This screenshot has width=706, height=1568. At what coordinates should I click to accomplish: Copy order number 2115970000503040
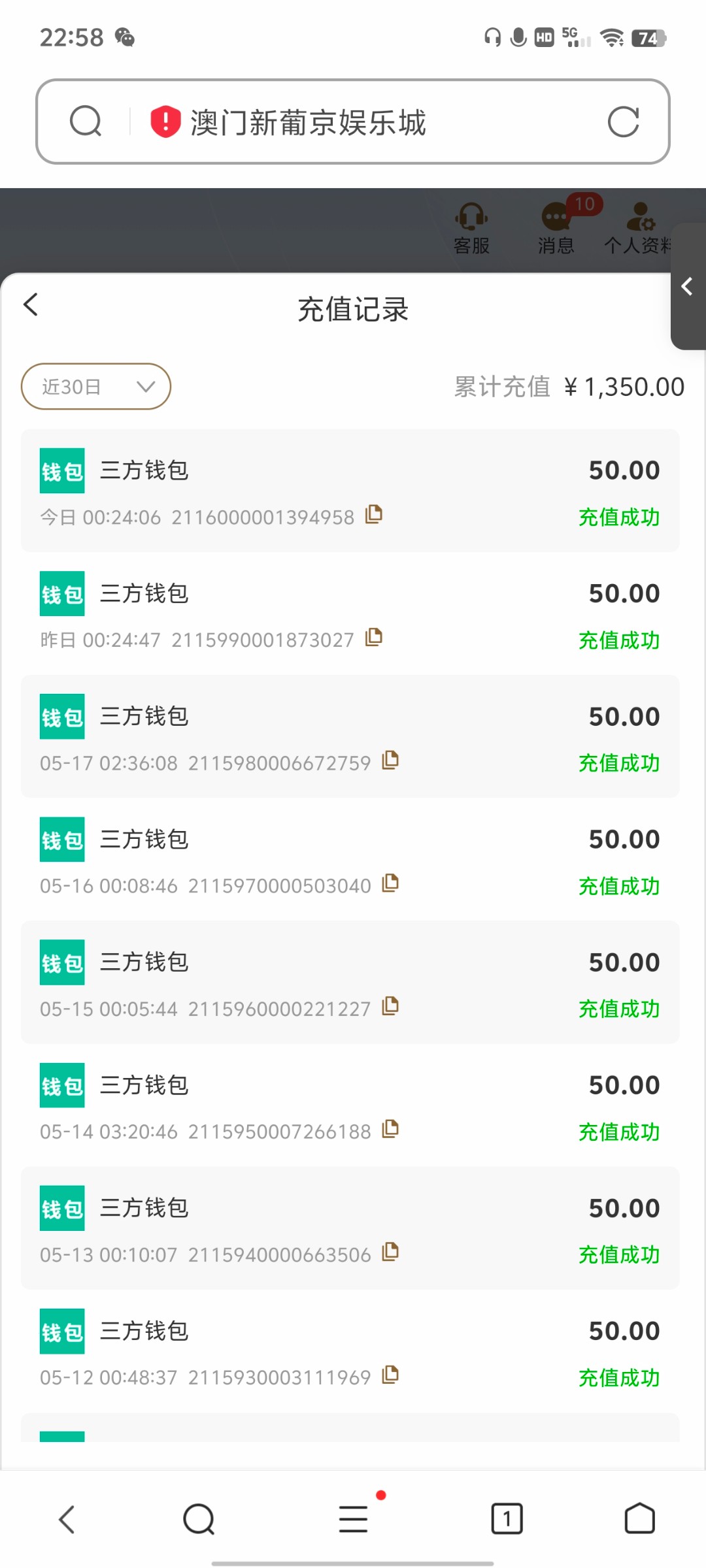point(390,883)
